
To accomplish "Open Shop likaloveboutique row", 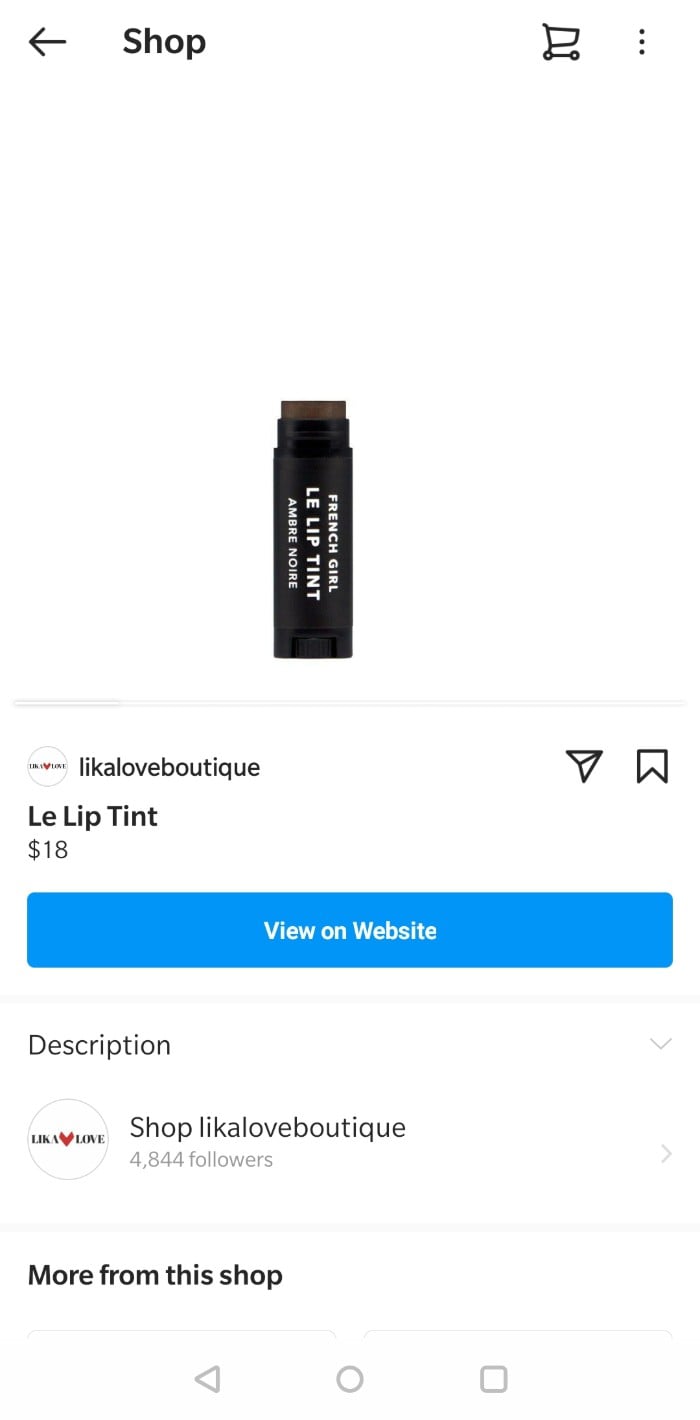I will pos(350,1140).
